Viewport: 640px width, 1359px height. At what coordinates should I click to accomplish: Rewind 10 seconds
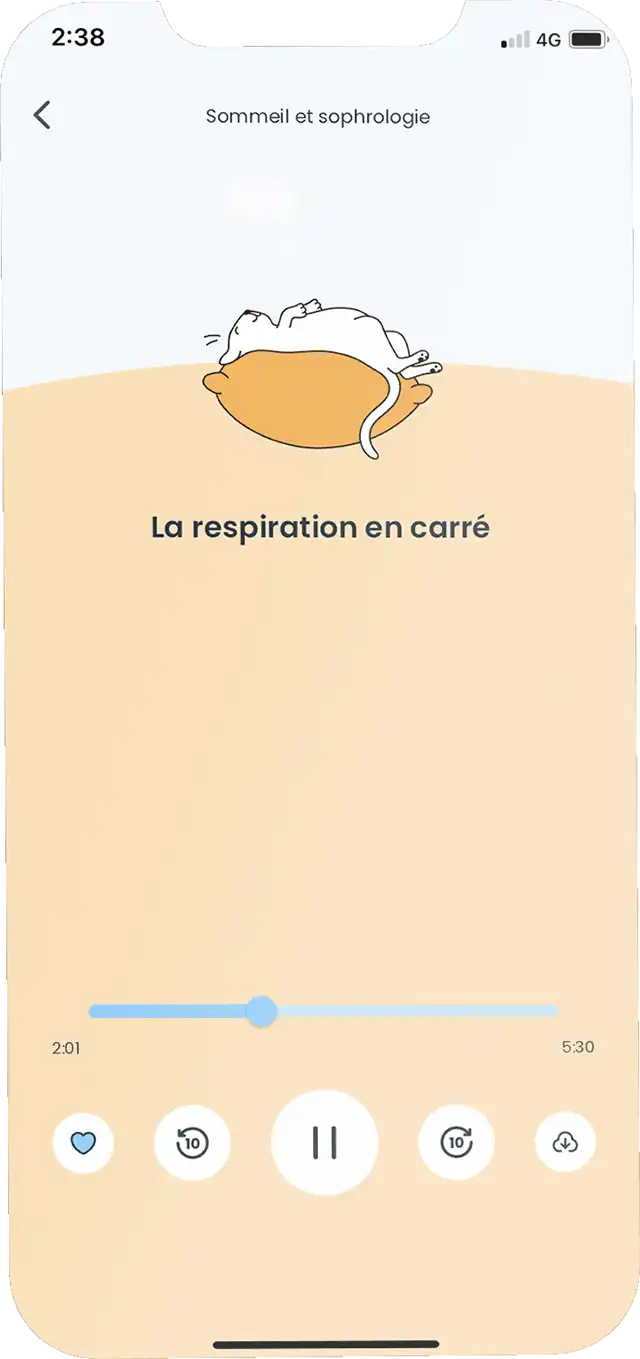[192, 1142]
